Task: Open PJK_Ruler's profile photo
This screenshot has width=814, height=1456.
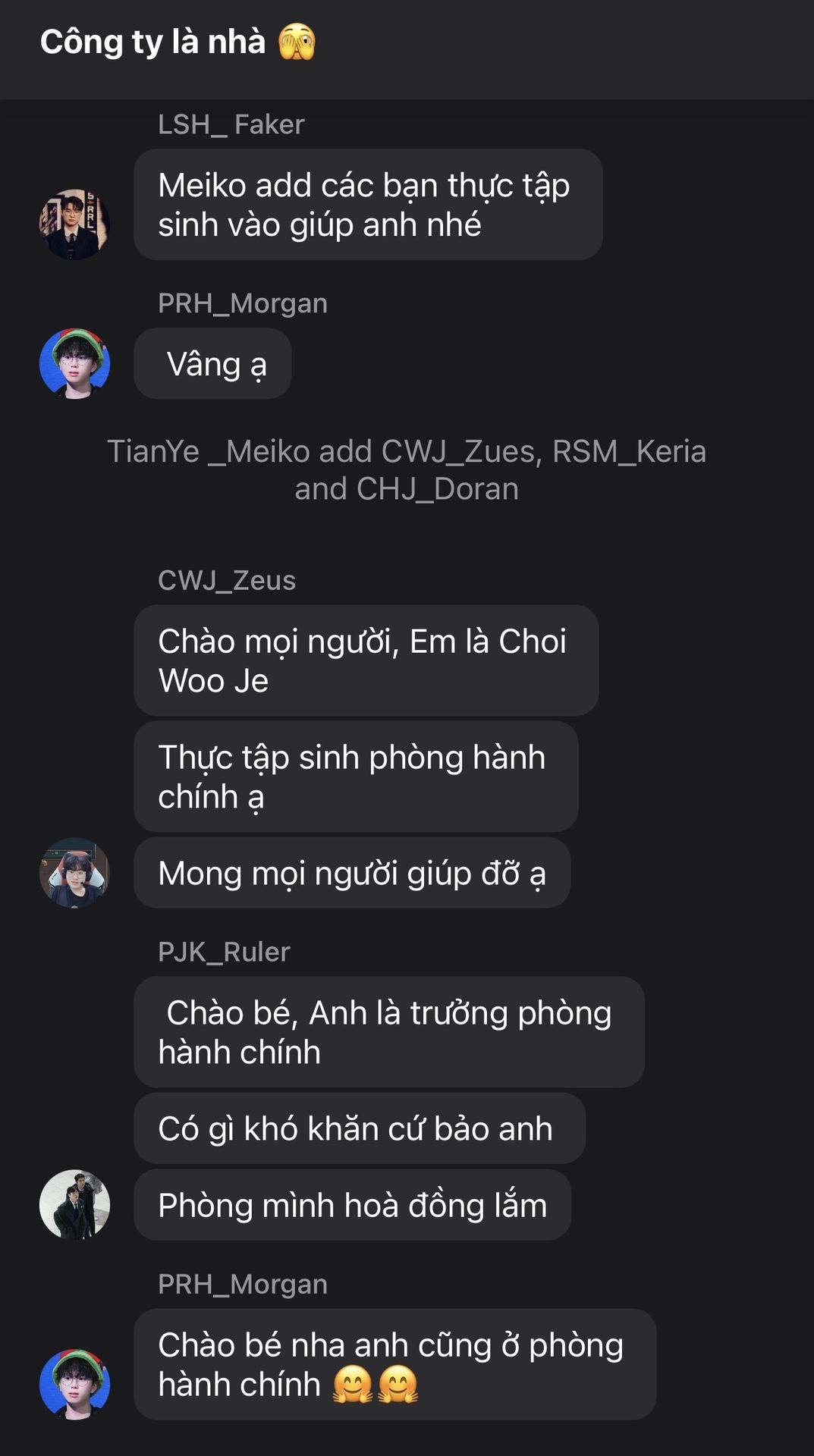Action: tap(74, 1204)
